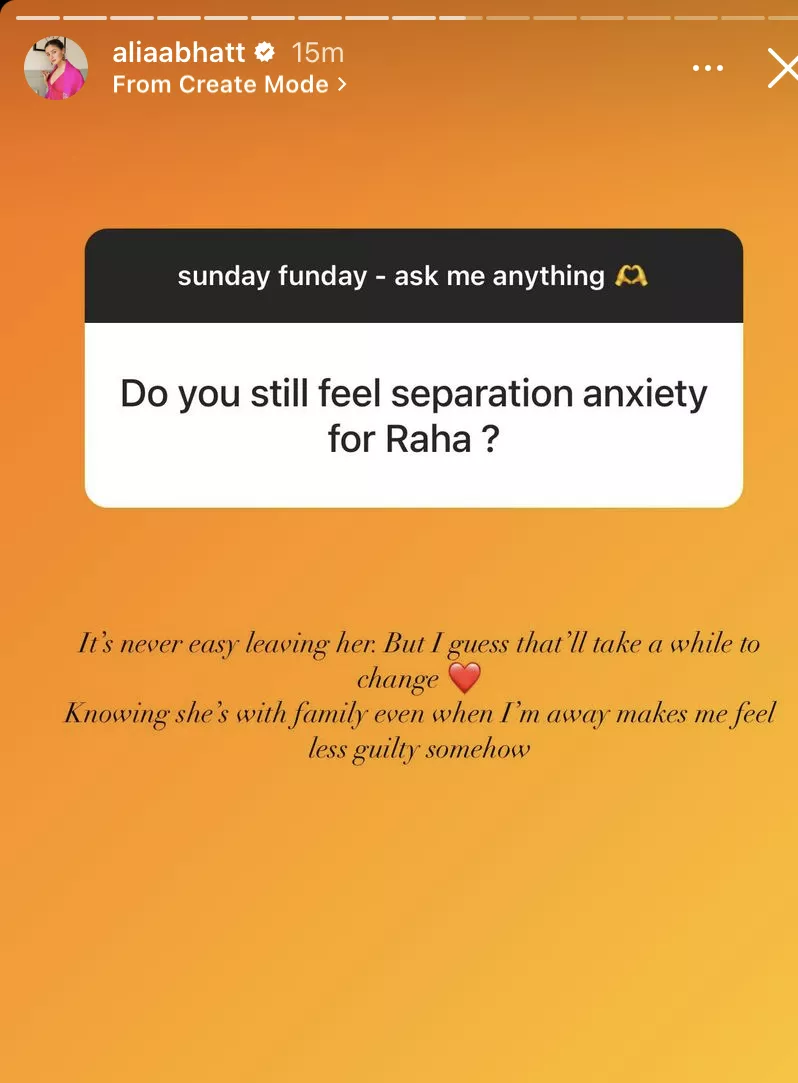Open the three-dot story options menu
The image size is (798, 1083).
tap(707, 69)
